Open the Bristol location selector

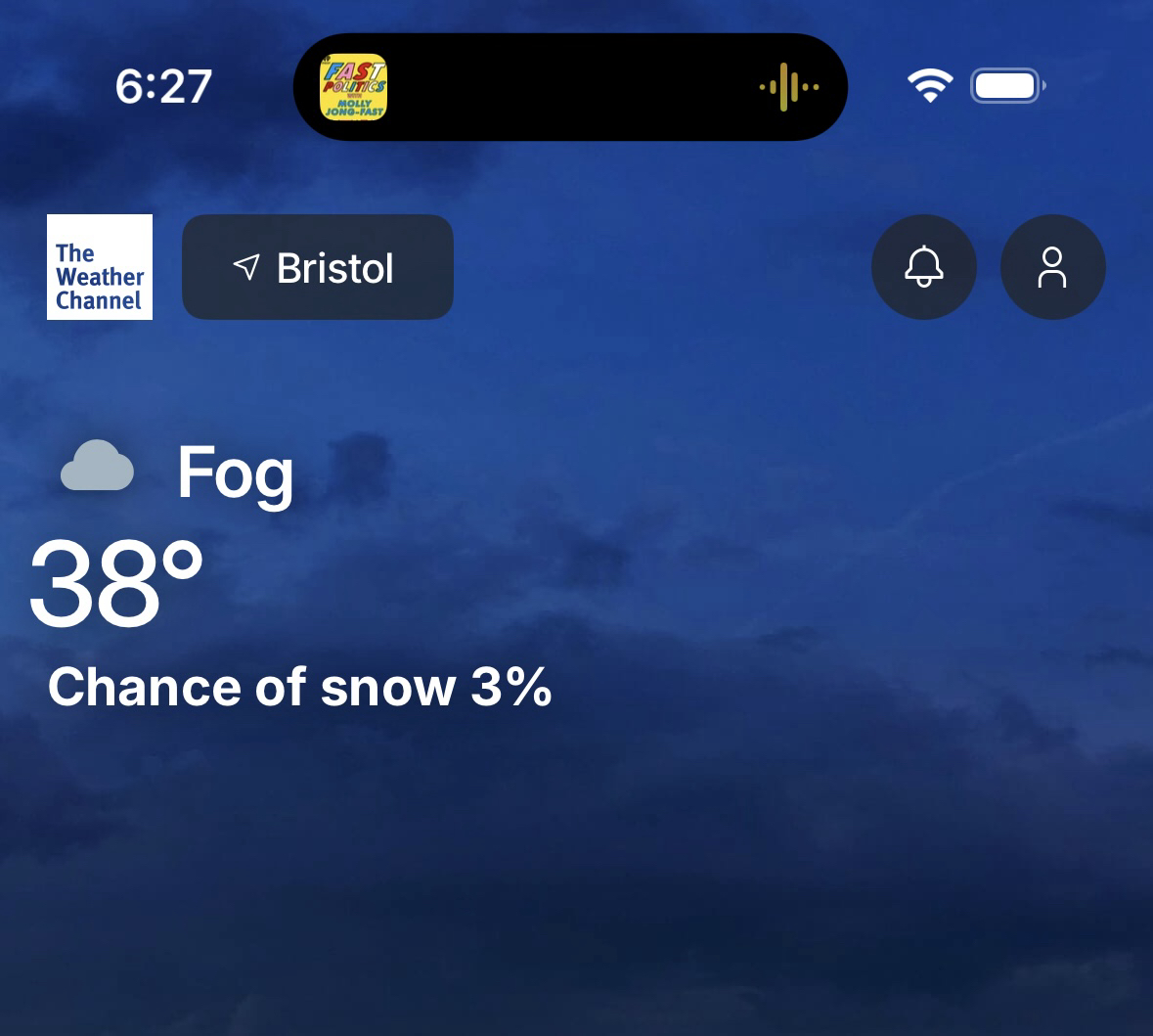[317, 267]
